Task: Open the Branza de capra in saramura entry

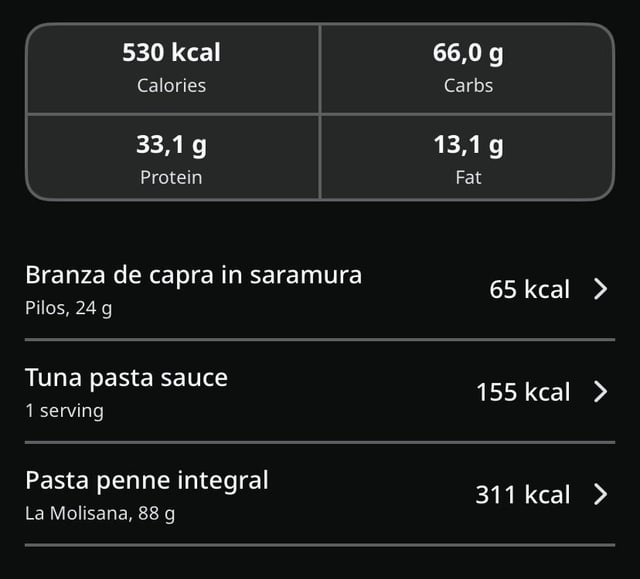Action: (318, 290)
